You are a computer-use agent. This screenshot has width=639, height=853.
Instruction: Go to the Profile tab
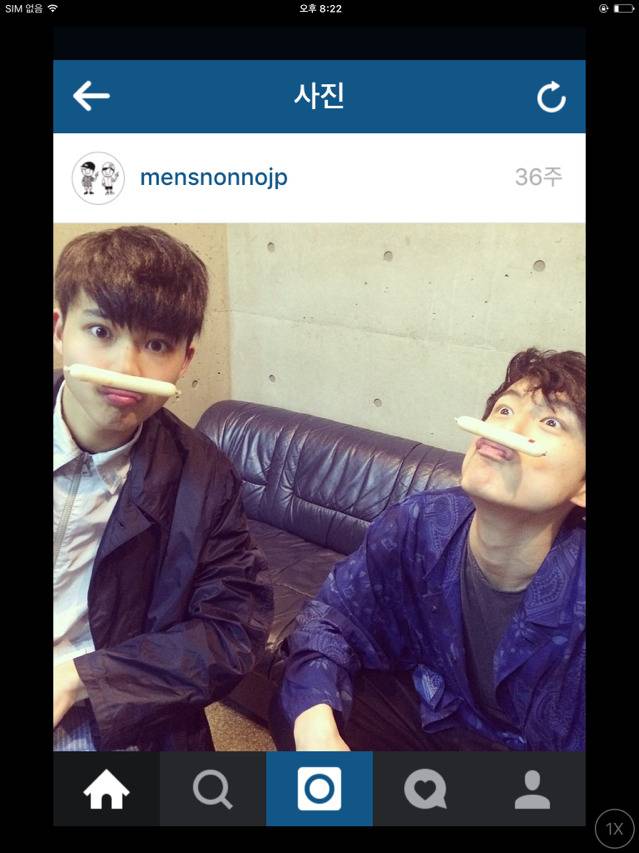click(532, 790)
